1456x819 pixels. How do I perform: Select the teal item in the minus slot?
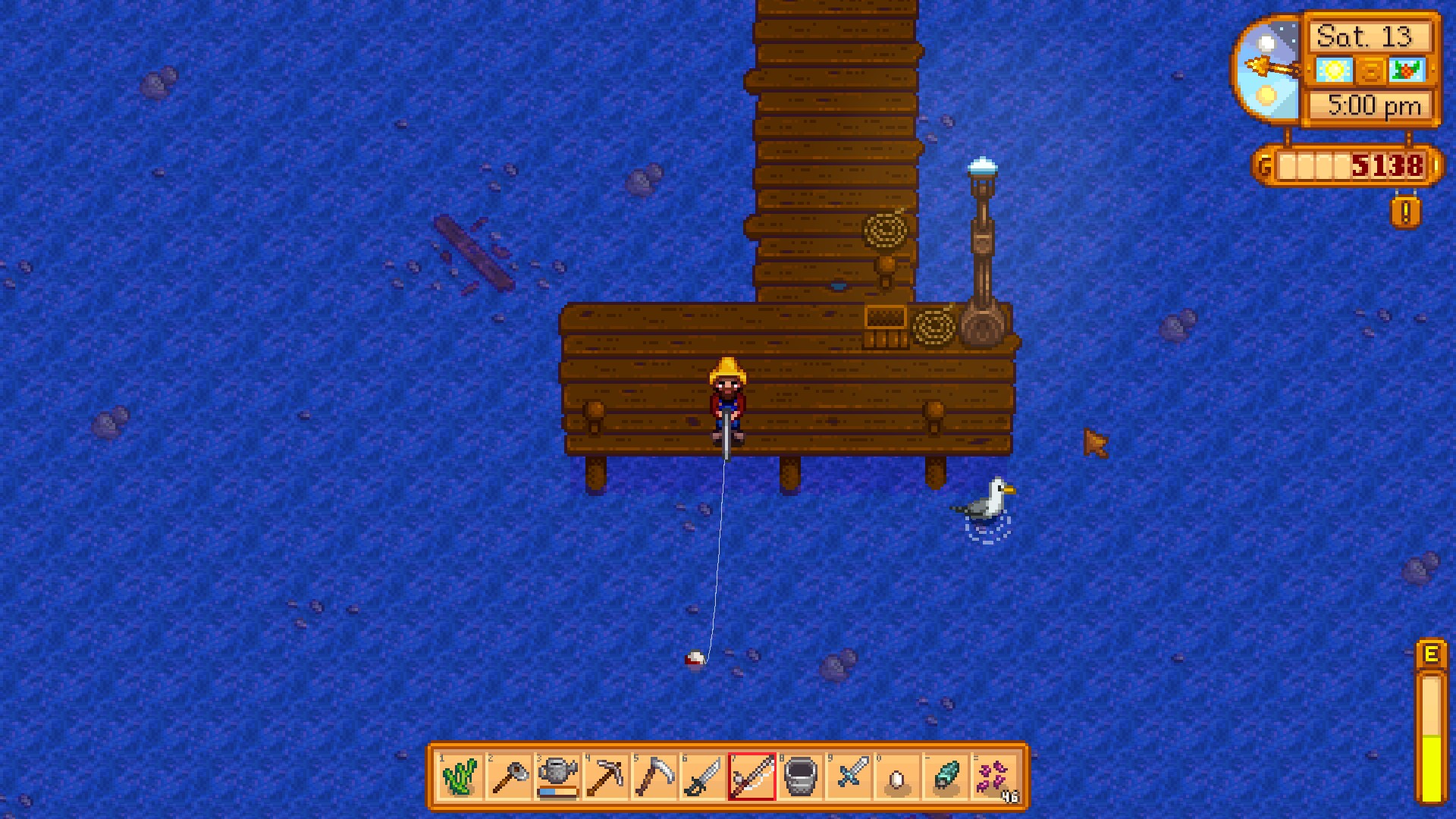pyautogui.click(x=946, y=777)
